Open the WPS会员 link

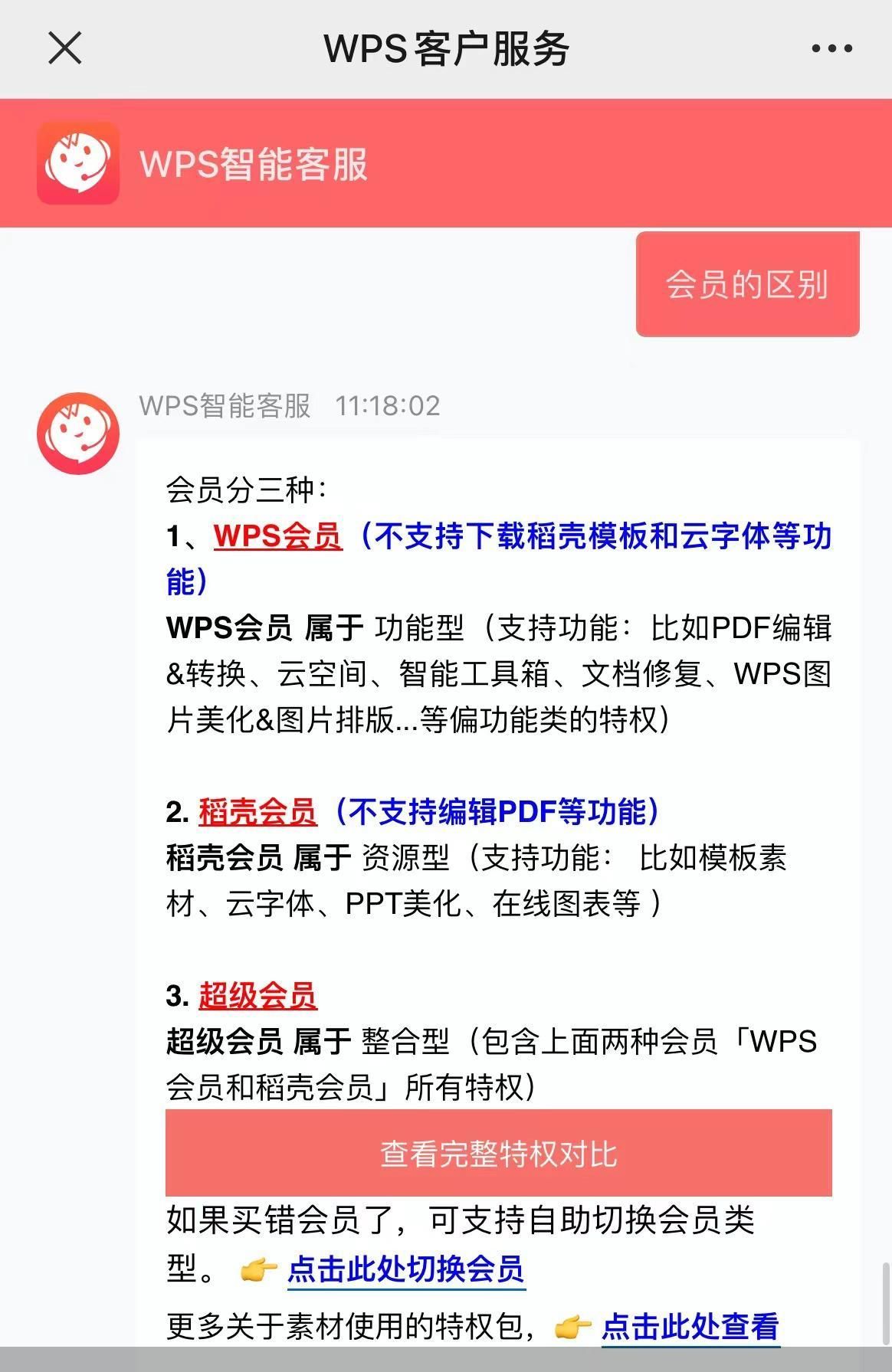pyautogui.click(x=277, y=535)
